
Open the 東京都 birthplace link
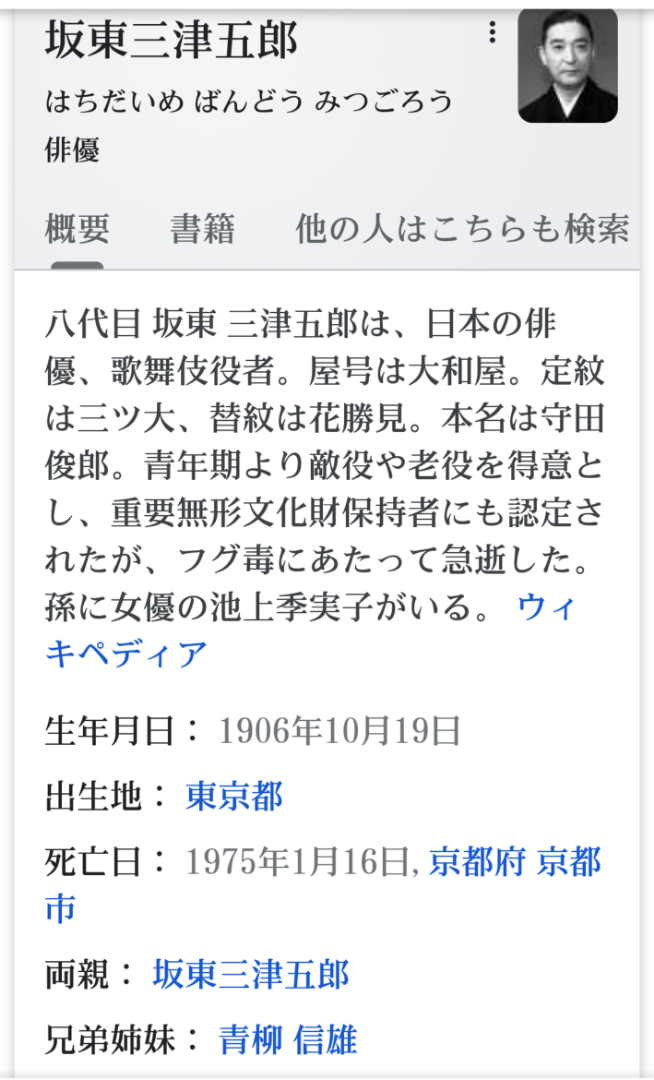click(234, 796)
